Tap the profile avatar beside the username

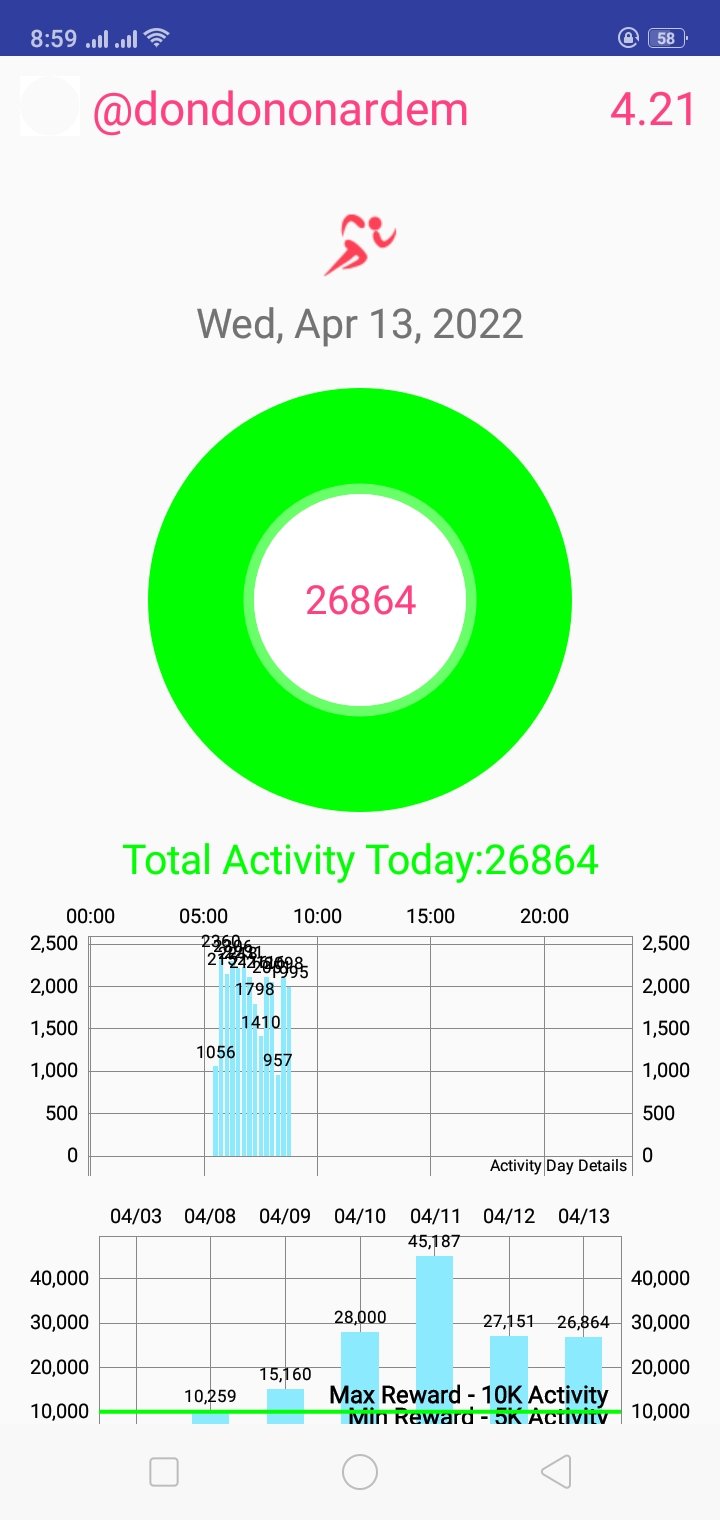tap(50, 106)
